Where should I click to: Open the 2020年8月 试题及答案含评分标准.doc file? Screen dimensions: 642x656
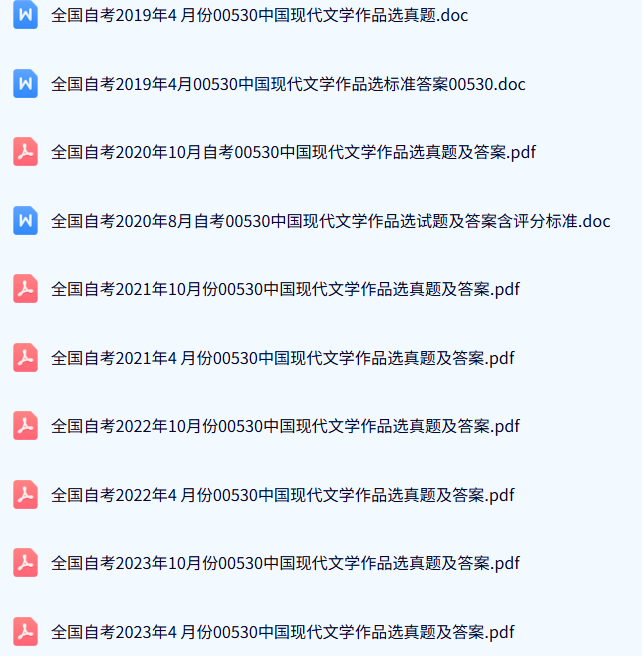[x=330, y=221]
